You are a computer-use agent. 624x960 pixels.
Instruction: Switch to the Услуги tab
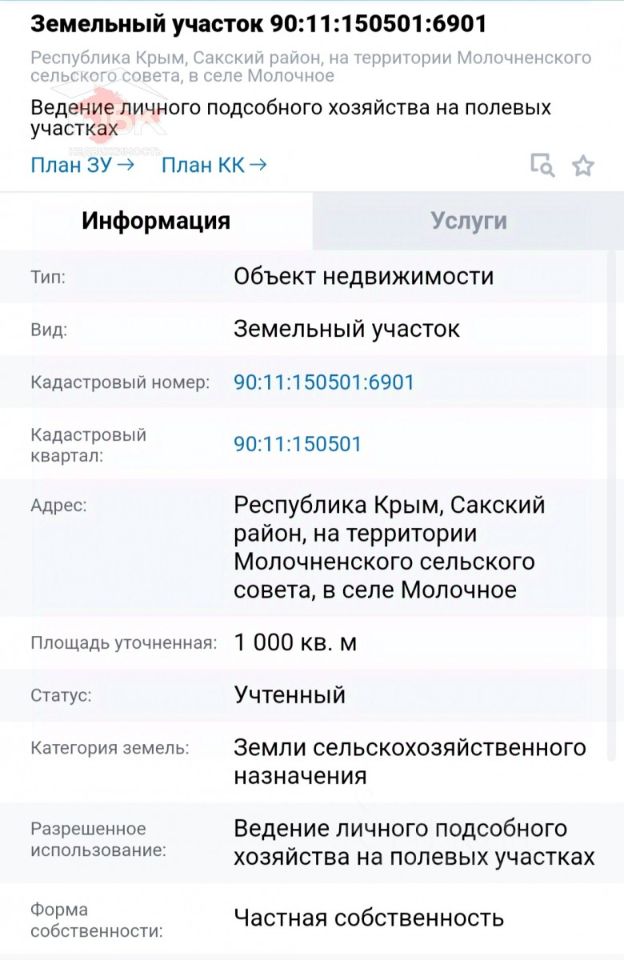[x=468, y=221]
